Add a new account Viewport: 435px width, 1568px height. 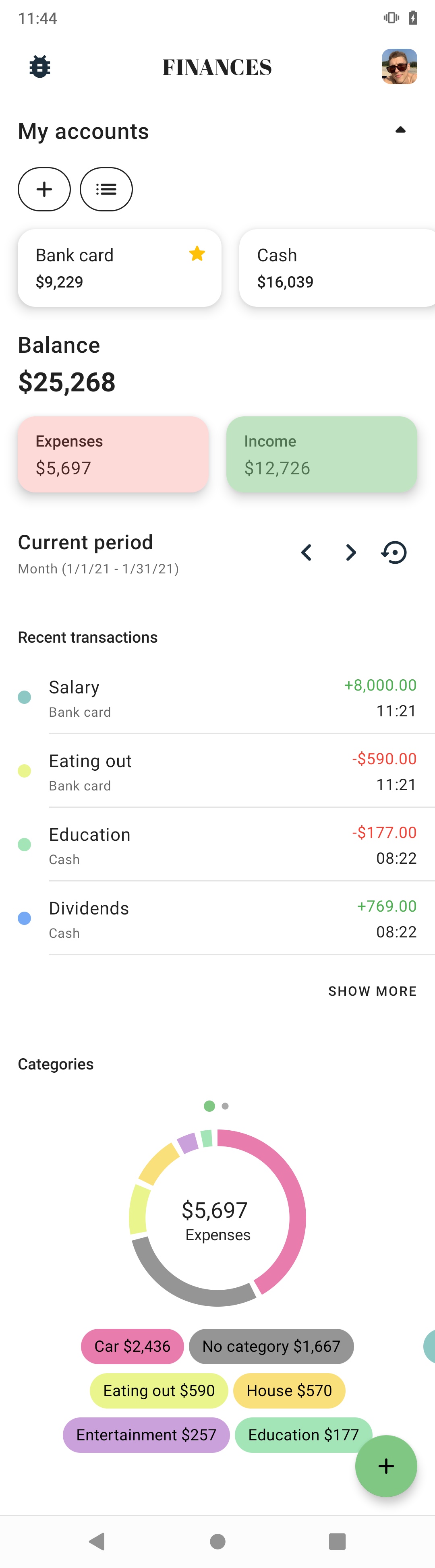44,189
